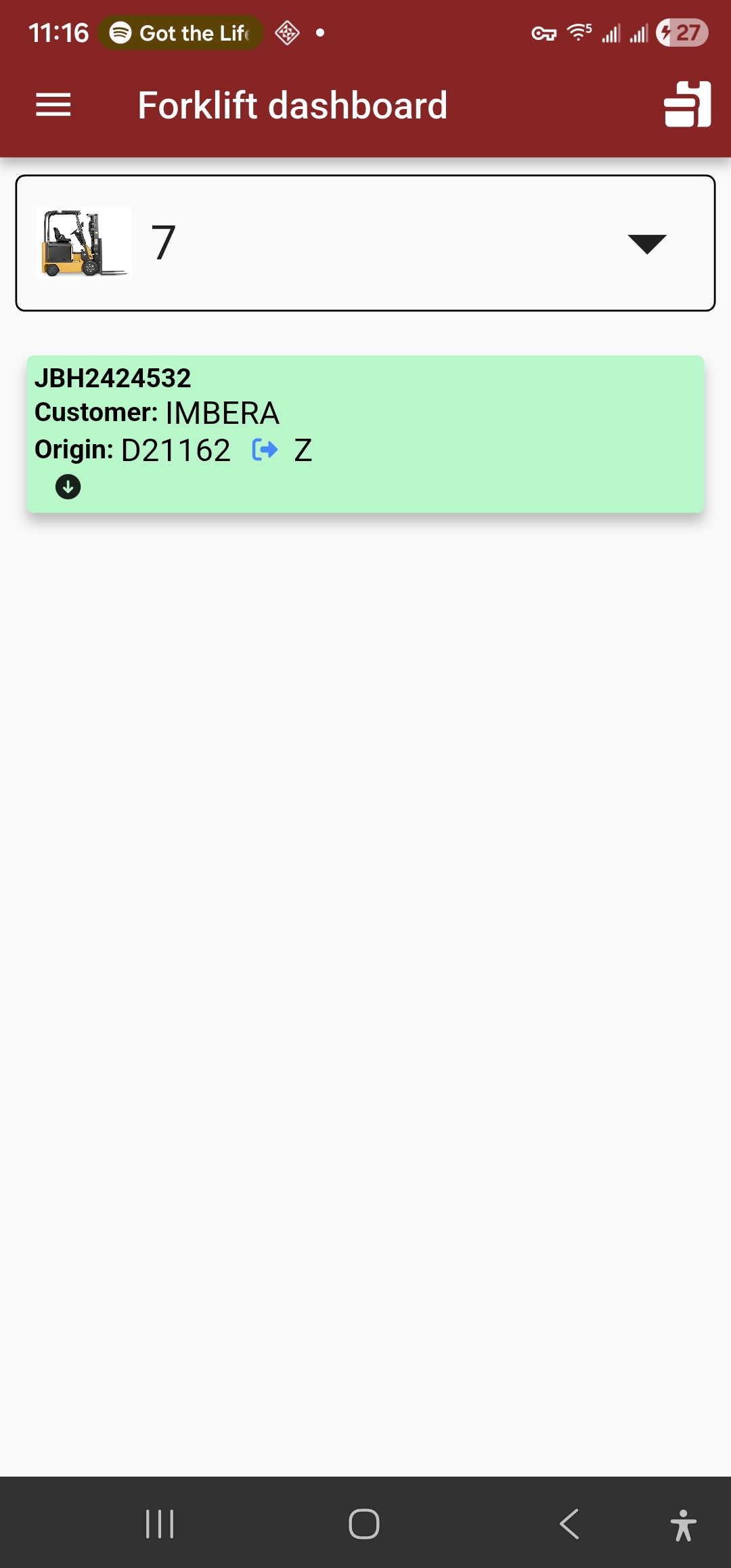The image size is (731, 1568).
Task: Open the hamburger drawer menu
Action: tap(53, 105)
